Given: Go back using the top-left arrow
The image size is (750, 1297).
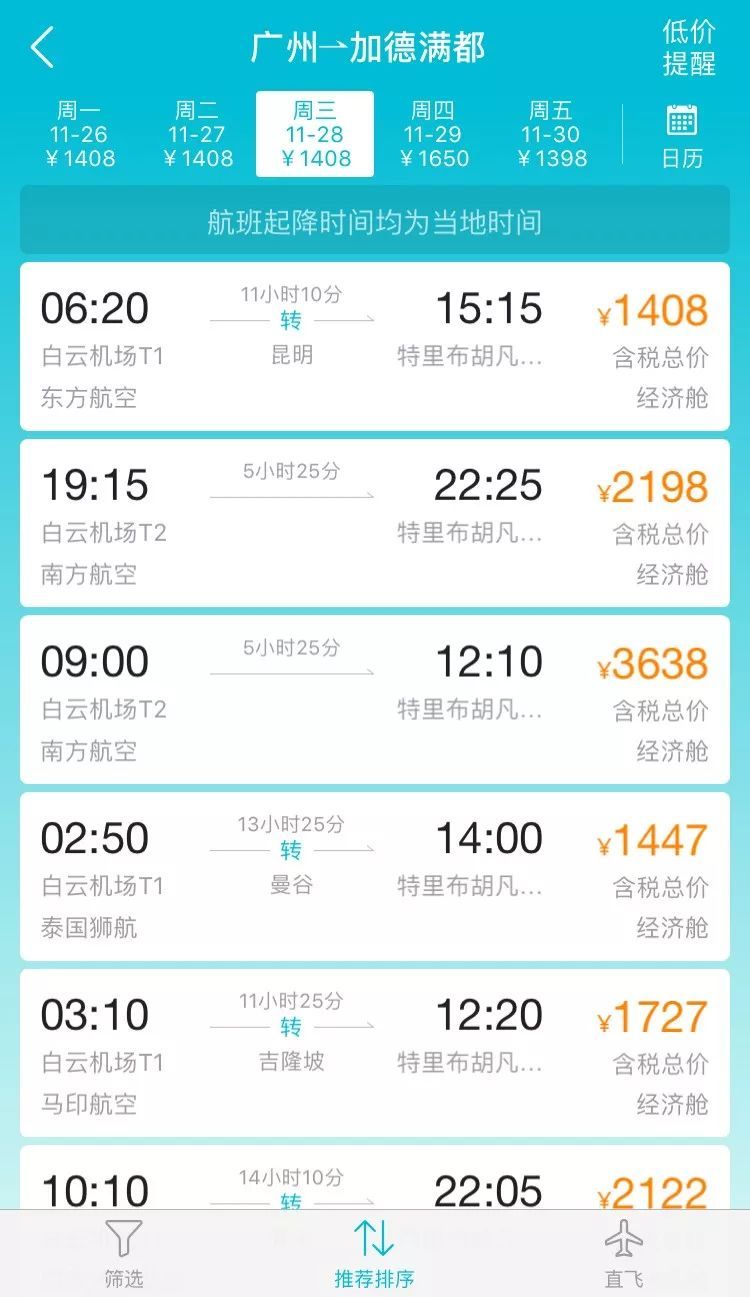Looking at the screenshot, I should point(43,47).
